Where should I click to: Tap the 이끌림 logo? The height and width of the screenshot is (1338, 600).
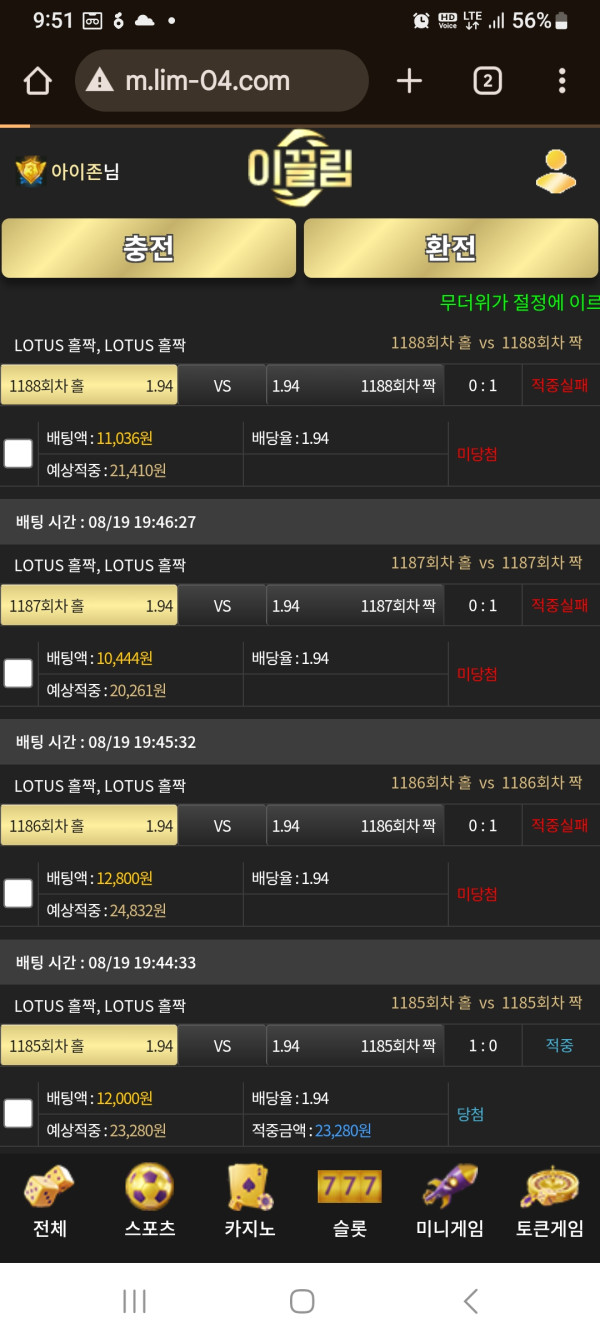pyautogui.click(x=300, y=170)
